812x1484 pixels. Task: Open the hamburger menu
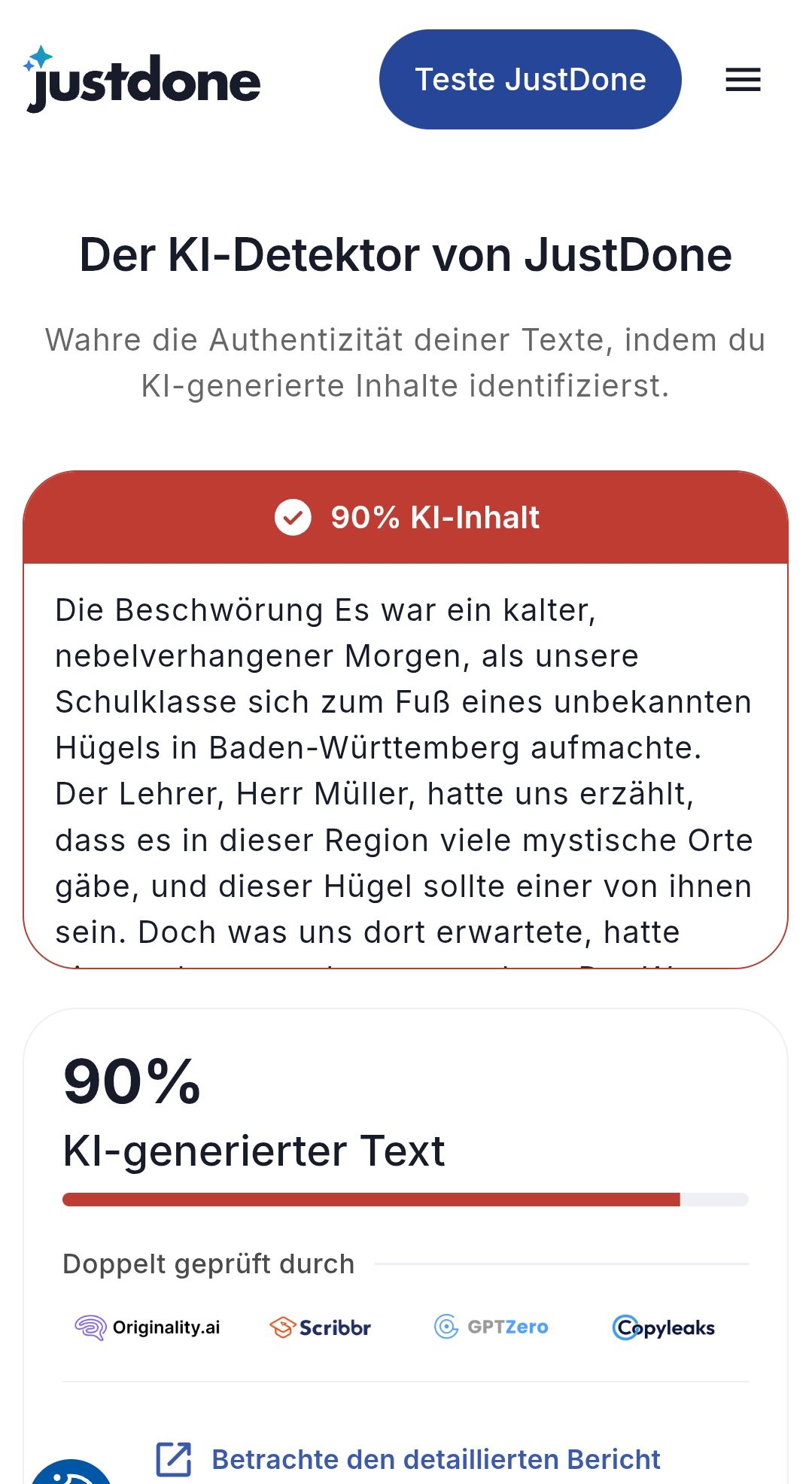[x=742, y=80]
